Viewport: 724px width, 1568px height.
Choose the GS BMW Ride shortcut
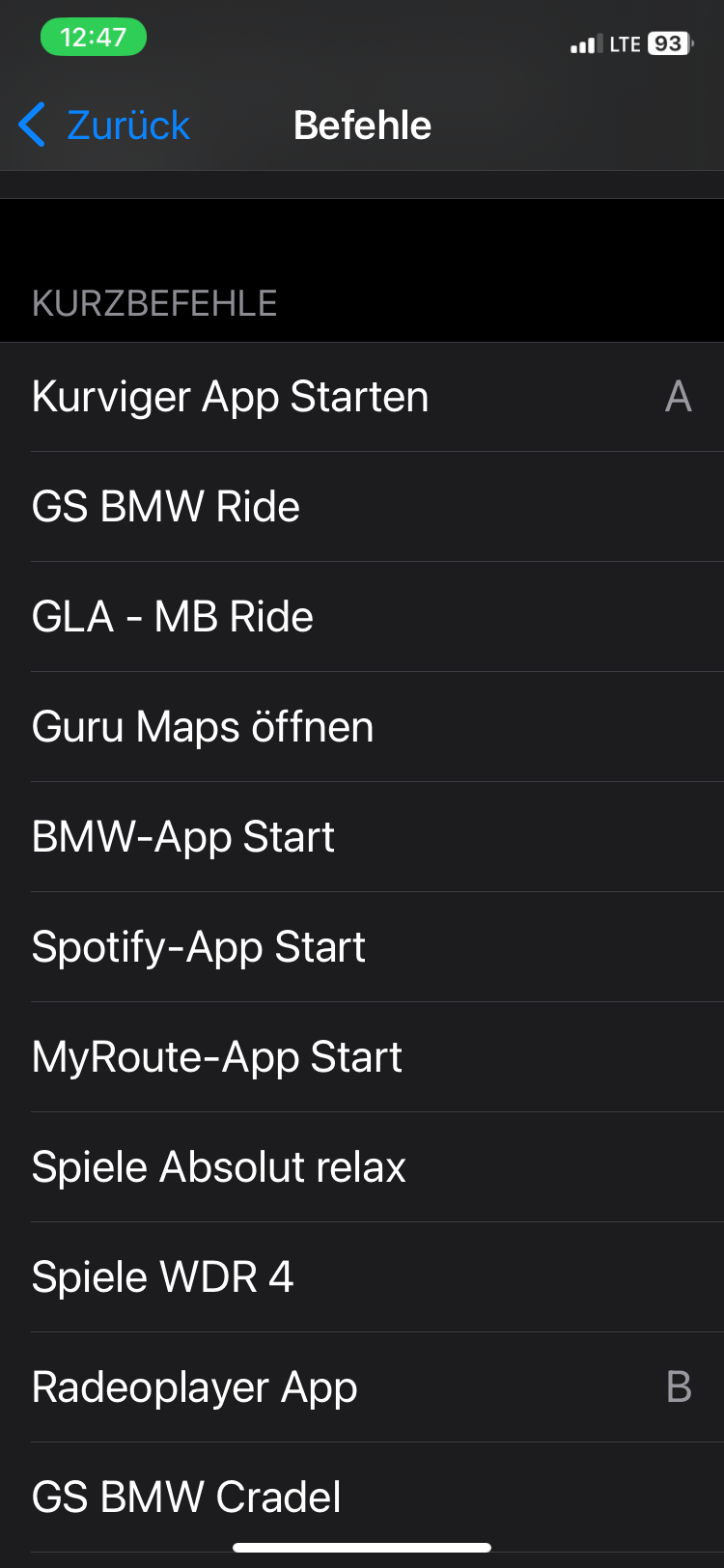pyautogui.click(x=362, y=507)
